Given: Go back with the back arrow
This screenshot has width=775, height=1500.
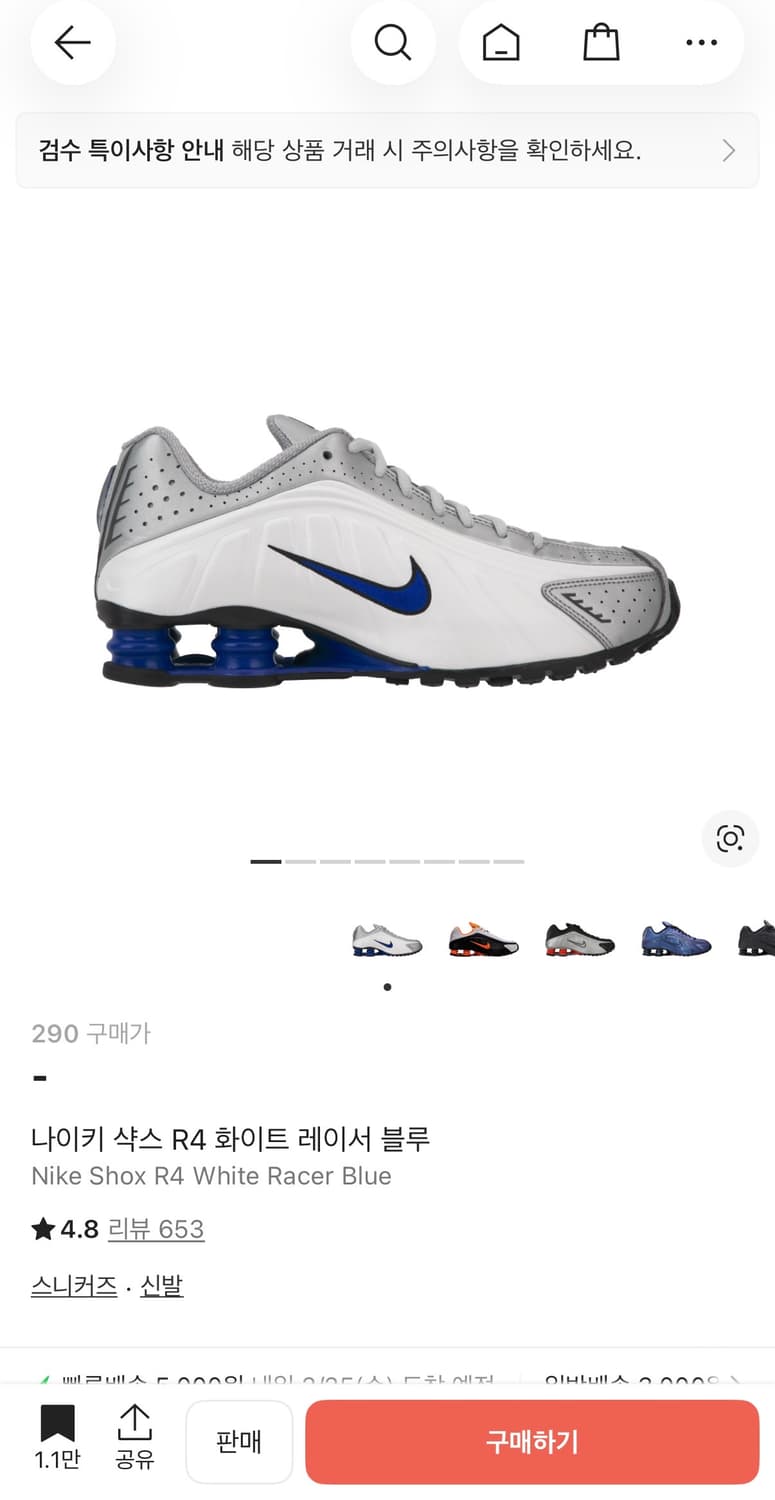Looking at the screenshot, I should click(x=72, y=42).
